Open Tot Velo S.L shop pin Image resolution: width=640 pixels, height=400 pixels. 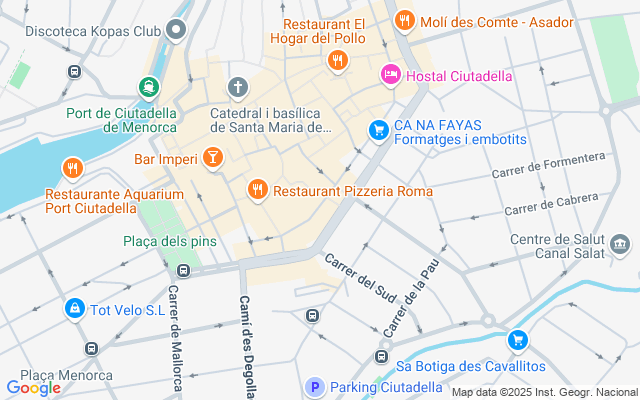pos(73,310)
